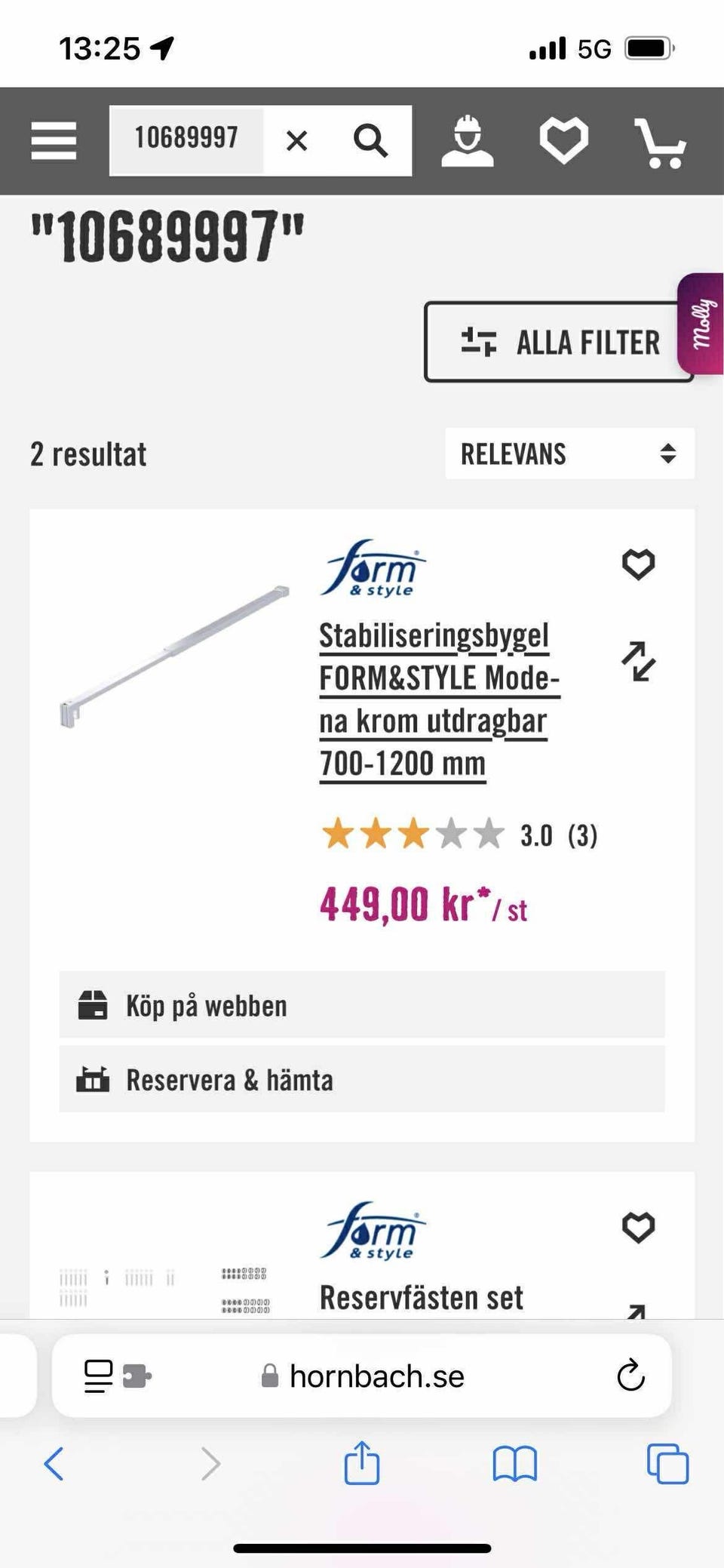This screenshot has width=724, height=1568.
Task: Clear the search text with X
Action: tap(296, 140)
